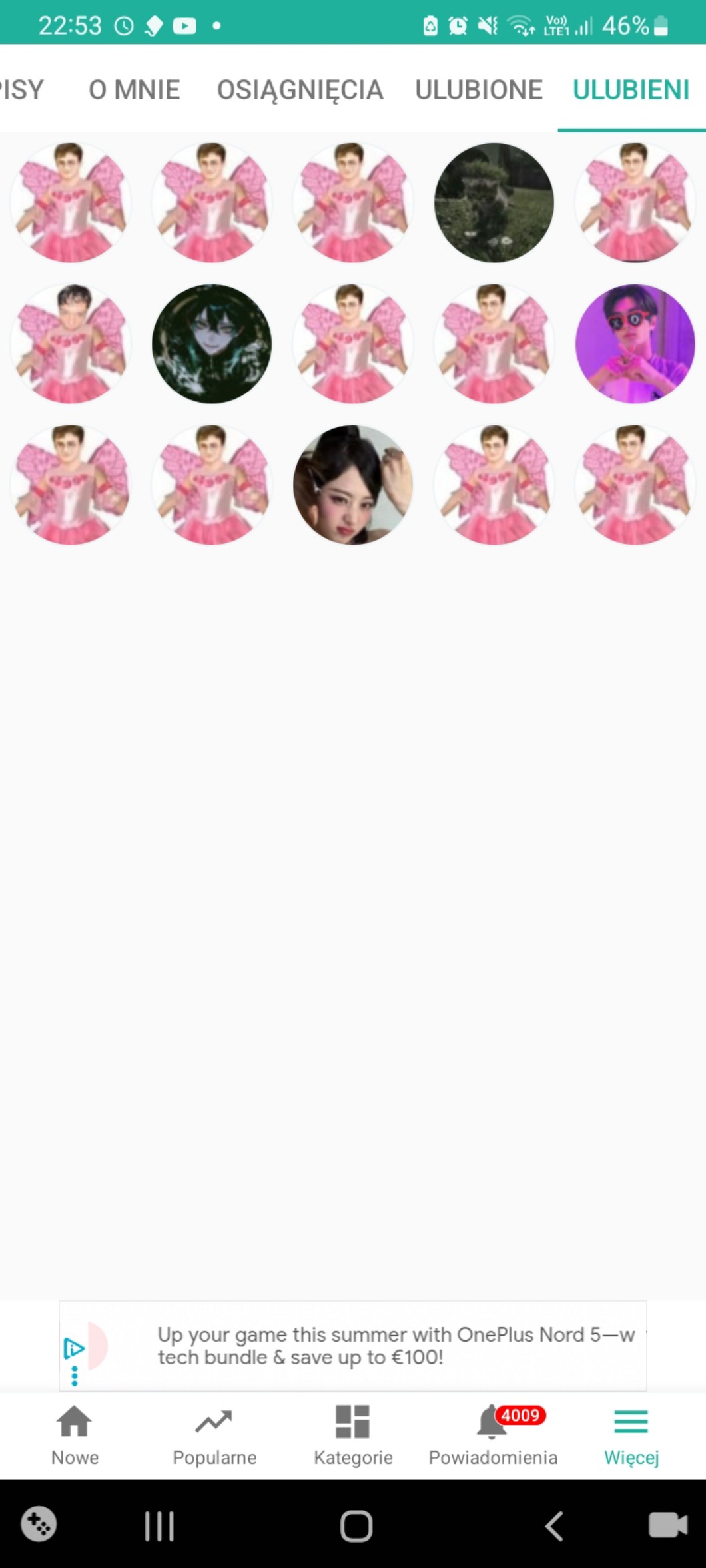Image resolution: width=706 pixels, height=1568 pixels.
Task: Open ad options three-dot icon
Action: click(75, 1376)
